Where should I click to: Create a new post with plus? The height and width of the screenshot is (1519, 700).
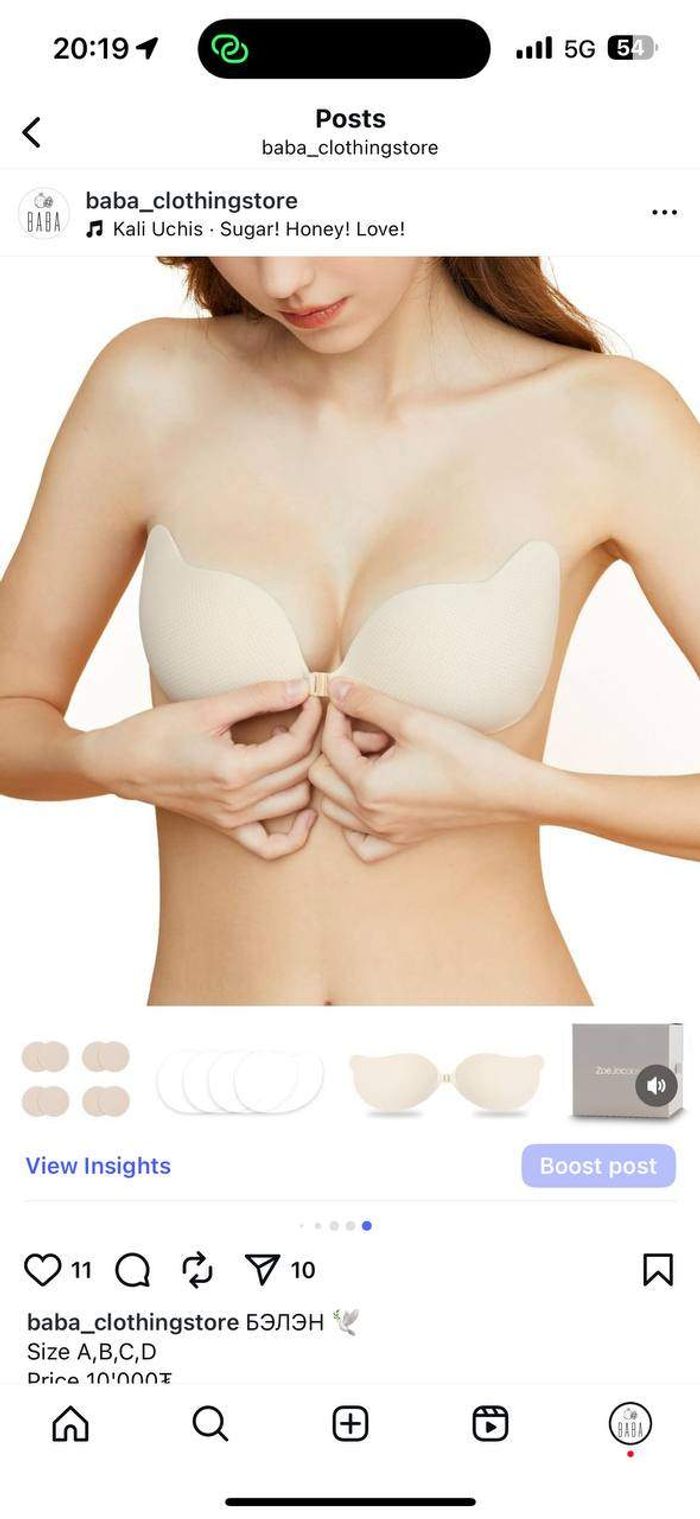(x=350, y=1424)
